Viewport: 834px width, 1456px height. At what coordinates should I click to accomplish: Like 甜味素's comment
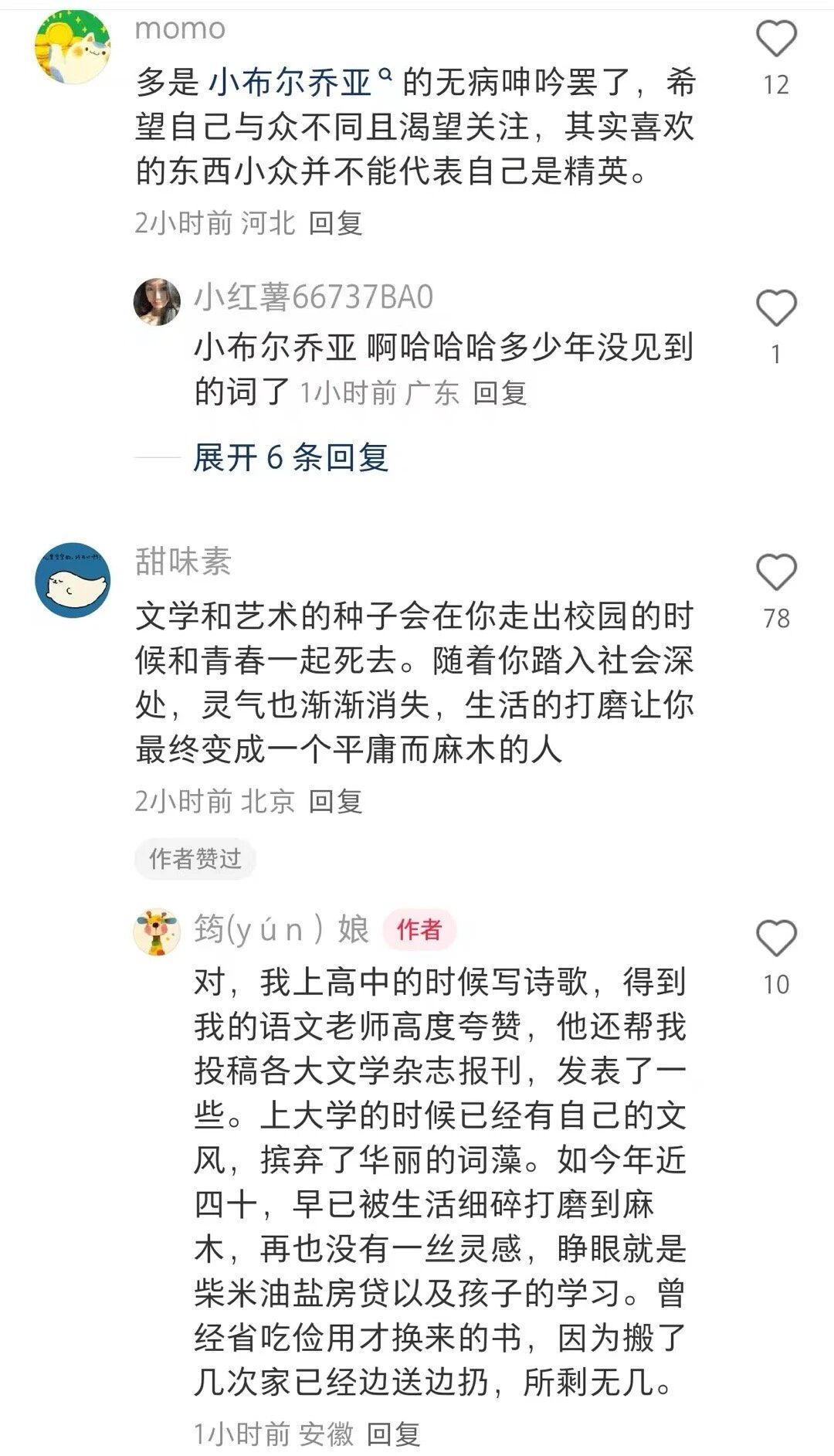[x=775, y=572]
